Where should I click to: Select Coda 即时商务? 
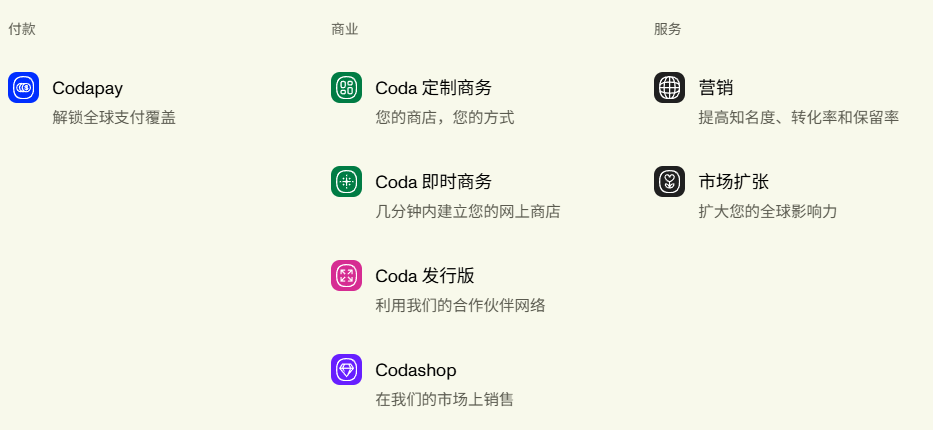point(433,182)
